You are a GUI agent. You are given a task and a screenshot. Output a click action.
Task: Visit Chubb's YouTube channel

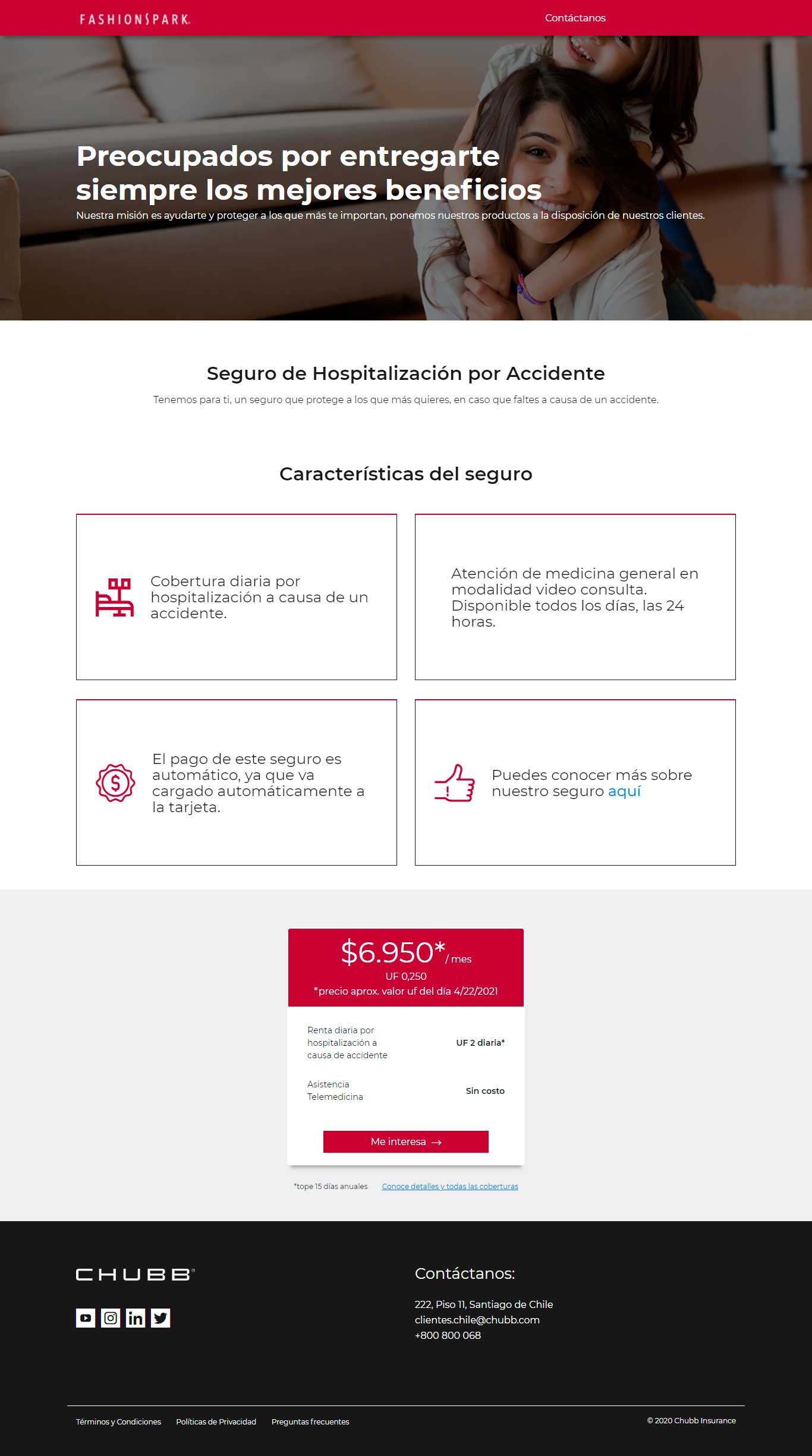(86, 1318)
